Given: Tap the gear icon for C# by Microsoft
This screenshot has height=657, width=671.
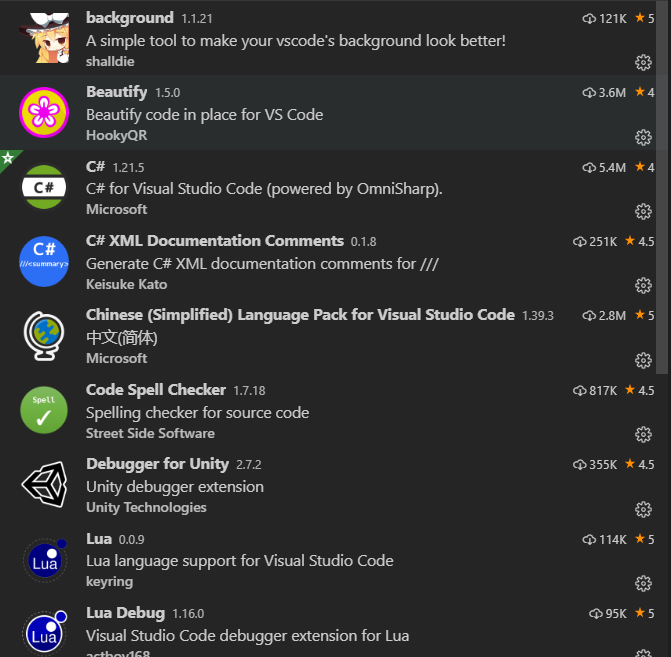Looking at the screenshot, I should pyautogui.click(x=643, y=211).
